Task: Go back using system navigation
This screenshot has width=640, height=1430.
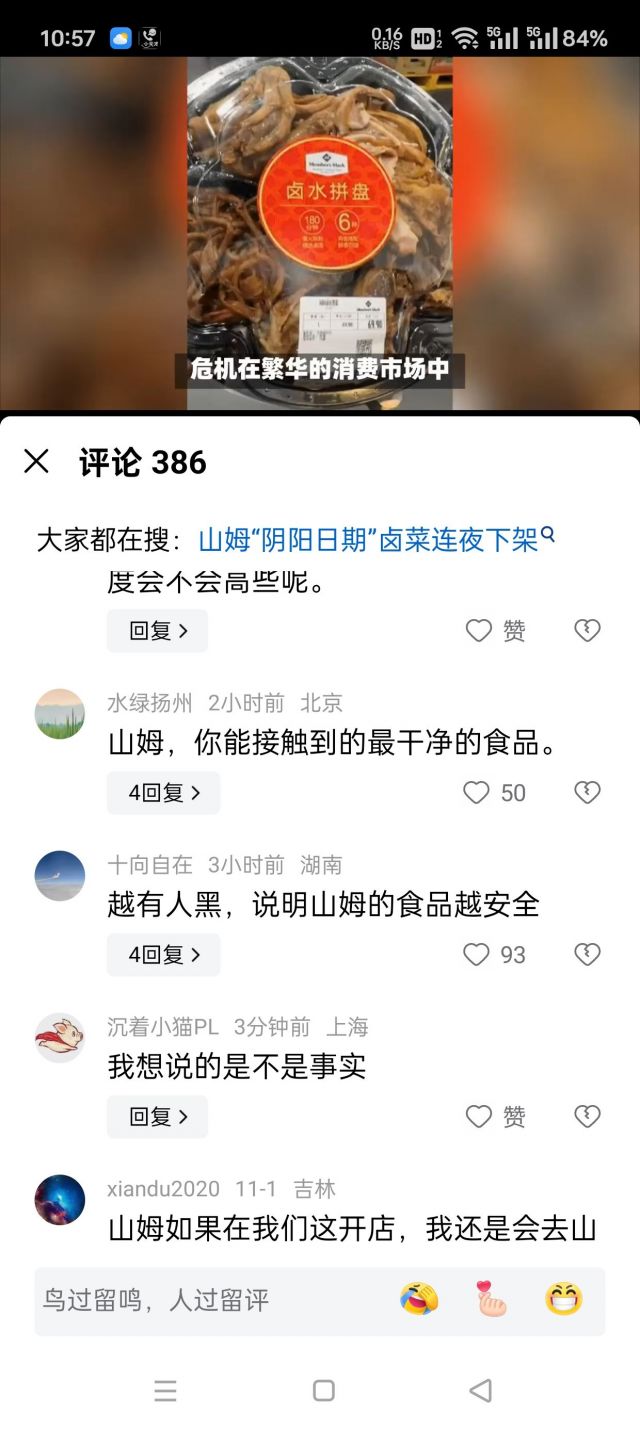Action: [481, 1390]
